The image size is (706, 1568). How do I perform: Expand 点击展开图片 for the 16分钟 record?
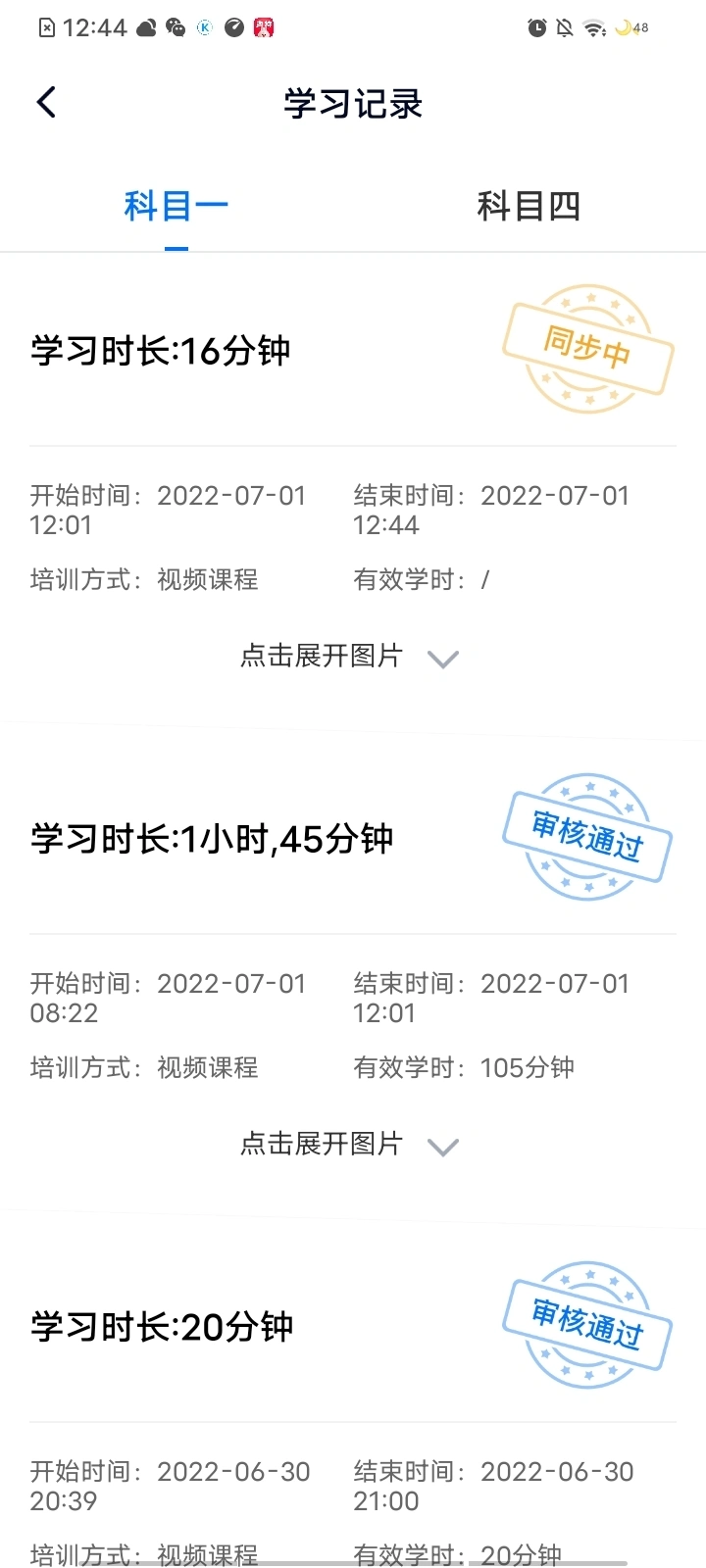coord(350,657)
